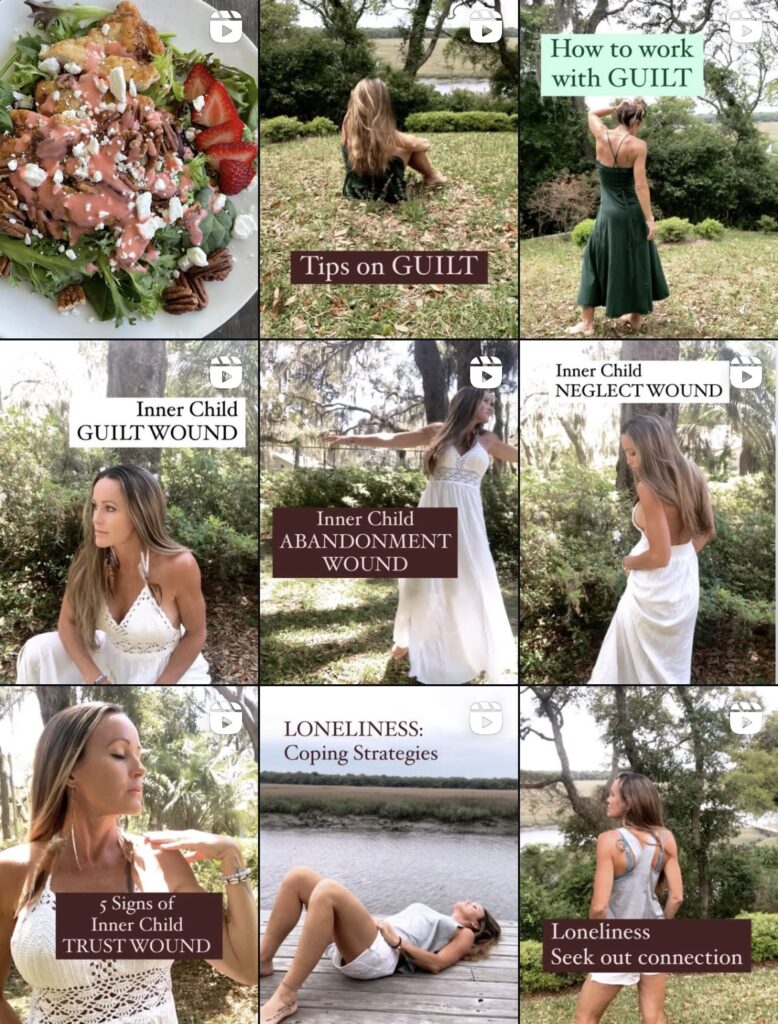Open the 'Inner Child ABANDONMENT WOUND' reel

point(388,512)
